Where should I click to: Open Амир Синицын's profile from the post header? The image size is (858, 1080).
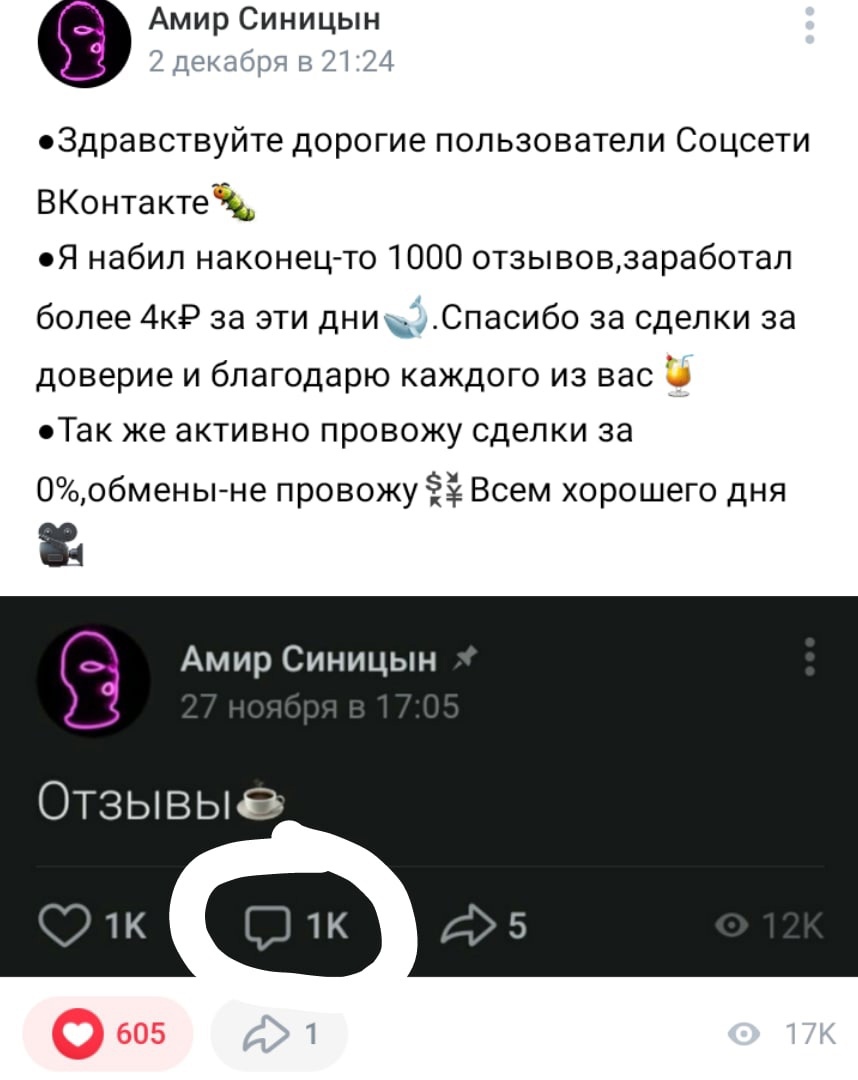(264, 18)
